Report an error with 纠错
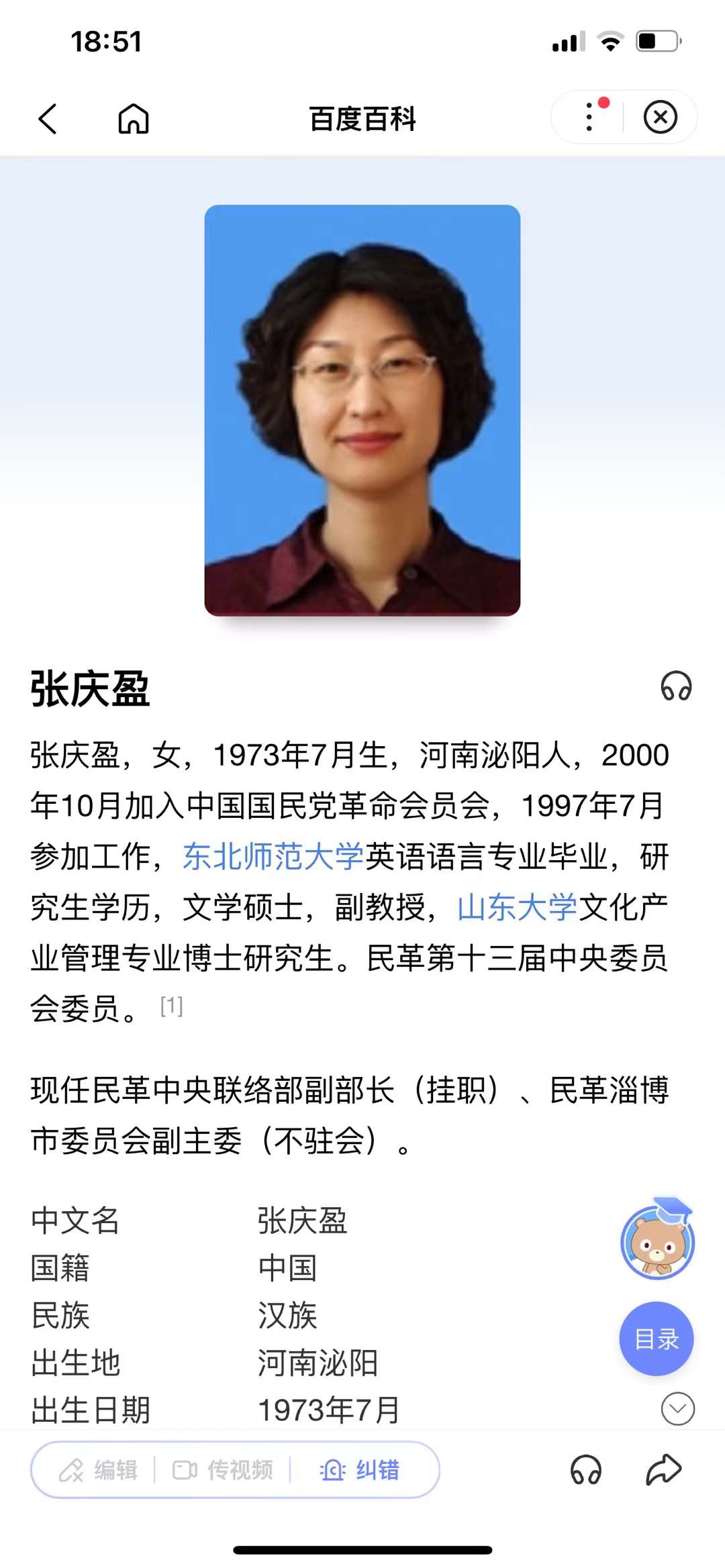Image resolution: width=725 pixels, height=1568 pixels. click(360, 1470)
